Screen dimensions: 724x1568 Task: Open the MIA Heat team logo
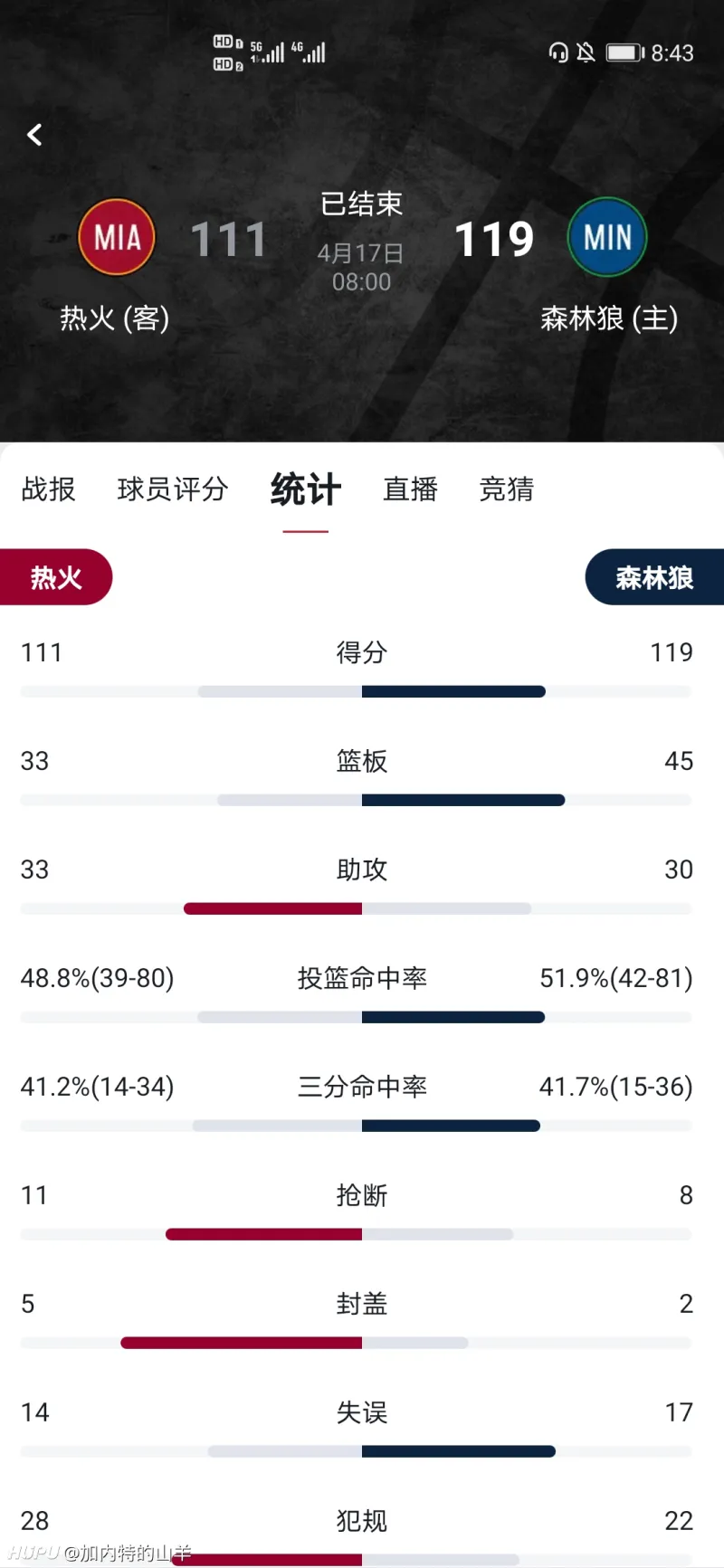(x=117, y=238)
